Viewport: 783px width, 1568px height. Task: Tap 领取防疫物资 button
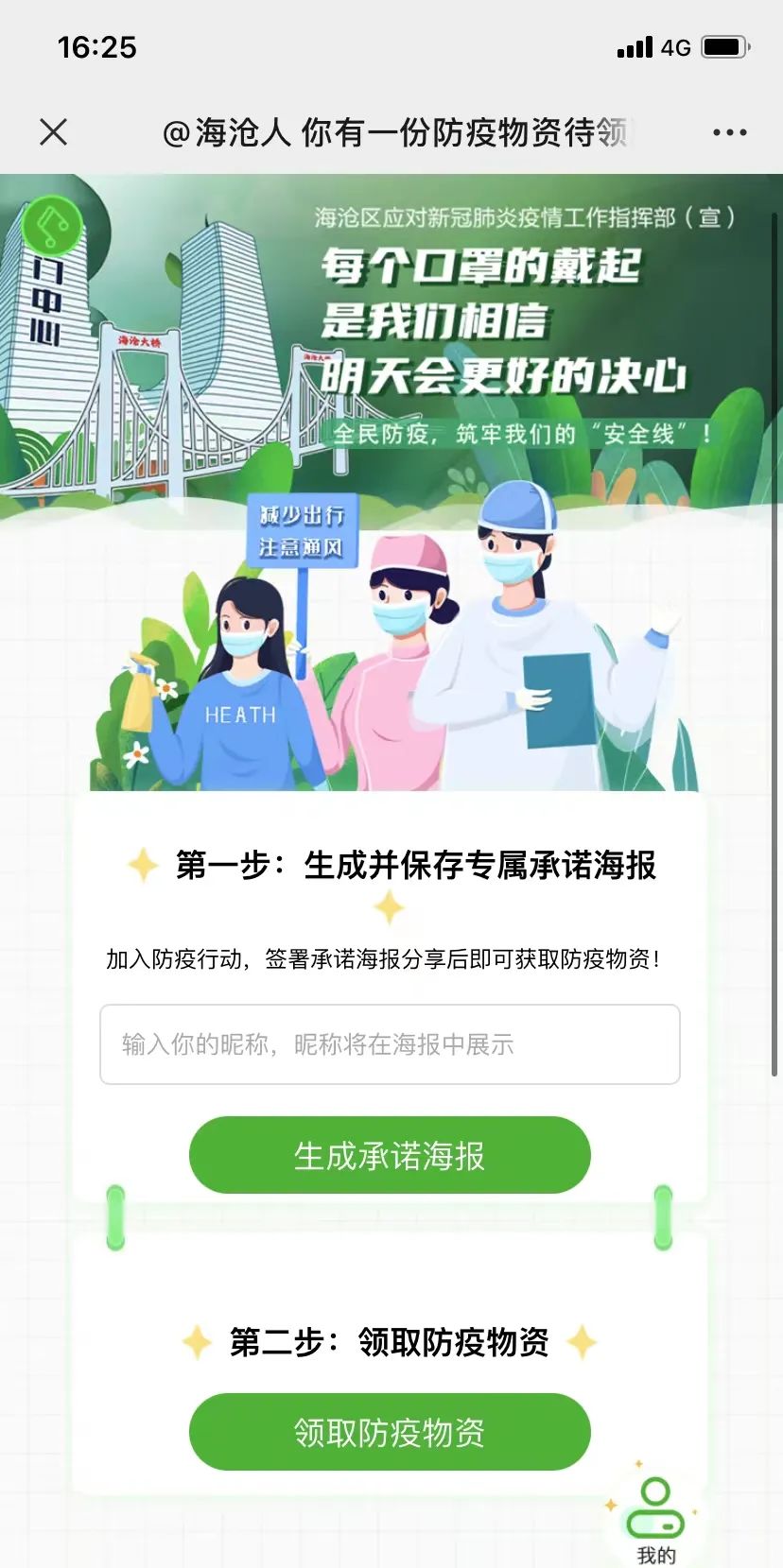(x=390, y=1432)
